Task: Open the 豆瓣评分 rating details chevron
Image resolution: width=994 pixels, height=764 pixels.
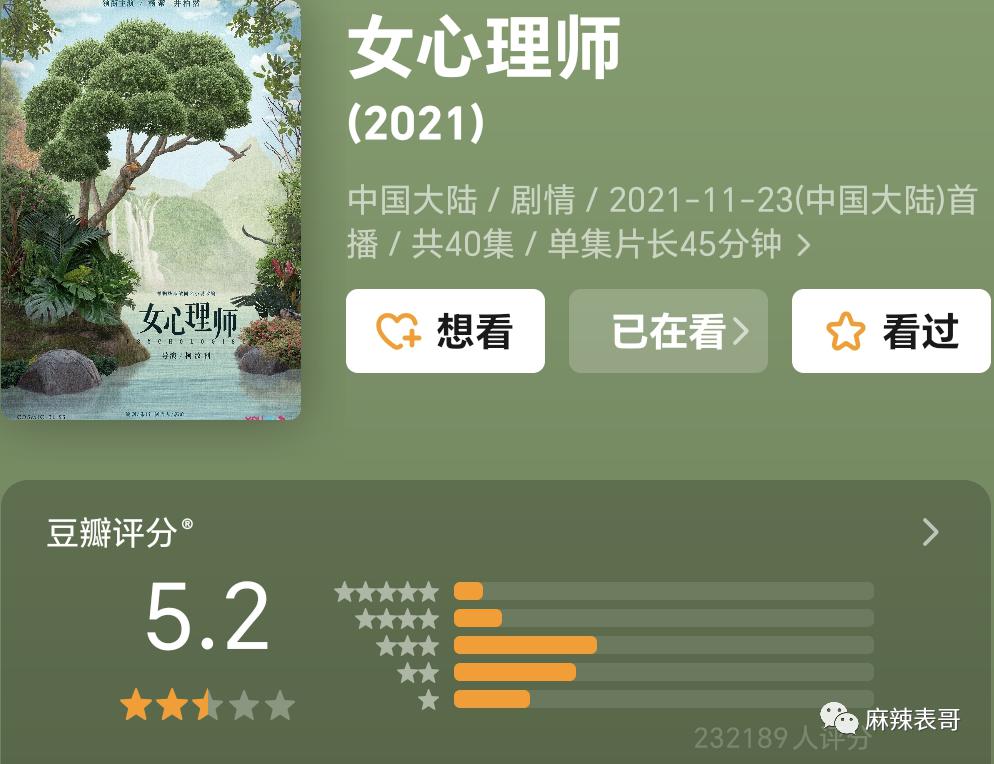Action: [x=930, y=532]
